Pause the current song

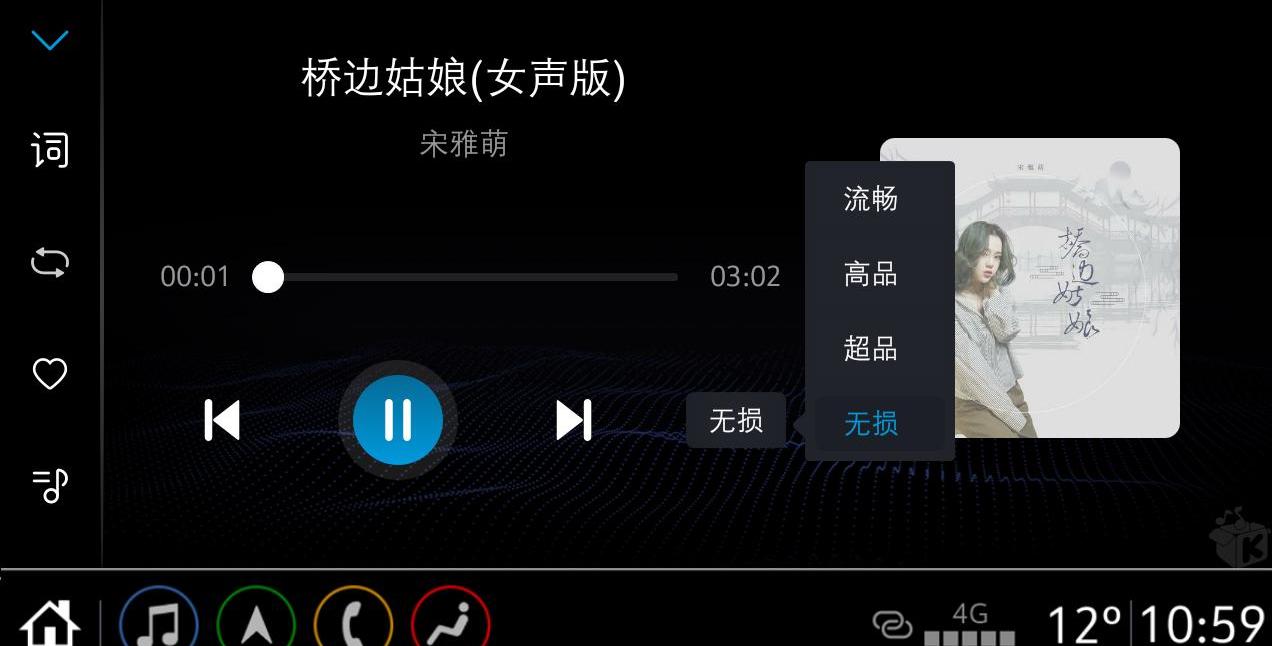click(x=398, y=420)
